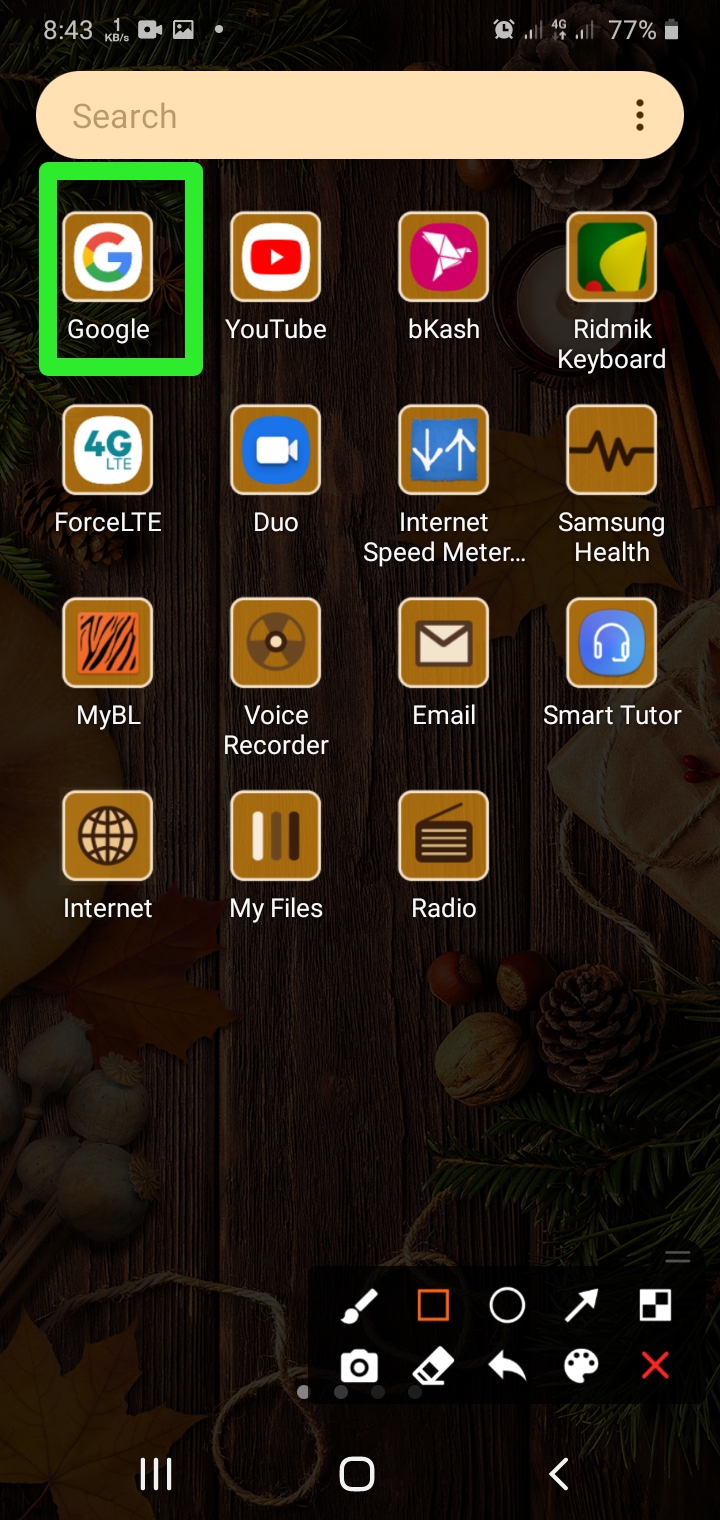The width and height of the screenshot is (720, 1520).
Task: Open Smart Tutor app
Action: [x=611, y=643]
